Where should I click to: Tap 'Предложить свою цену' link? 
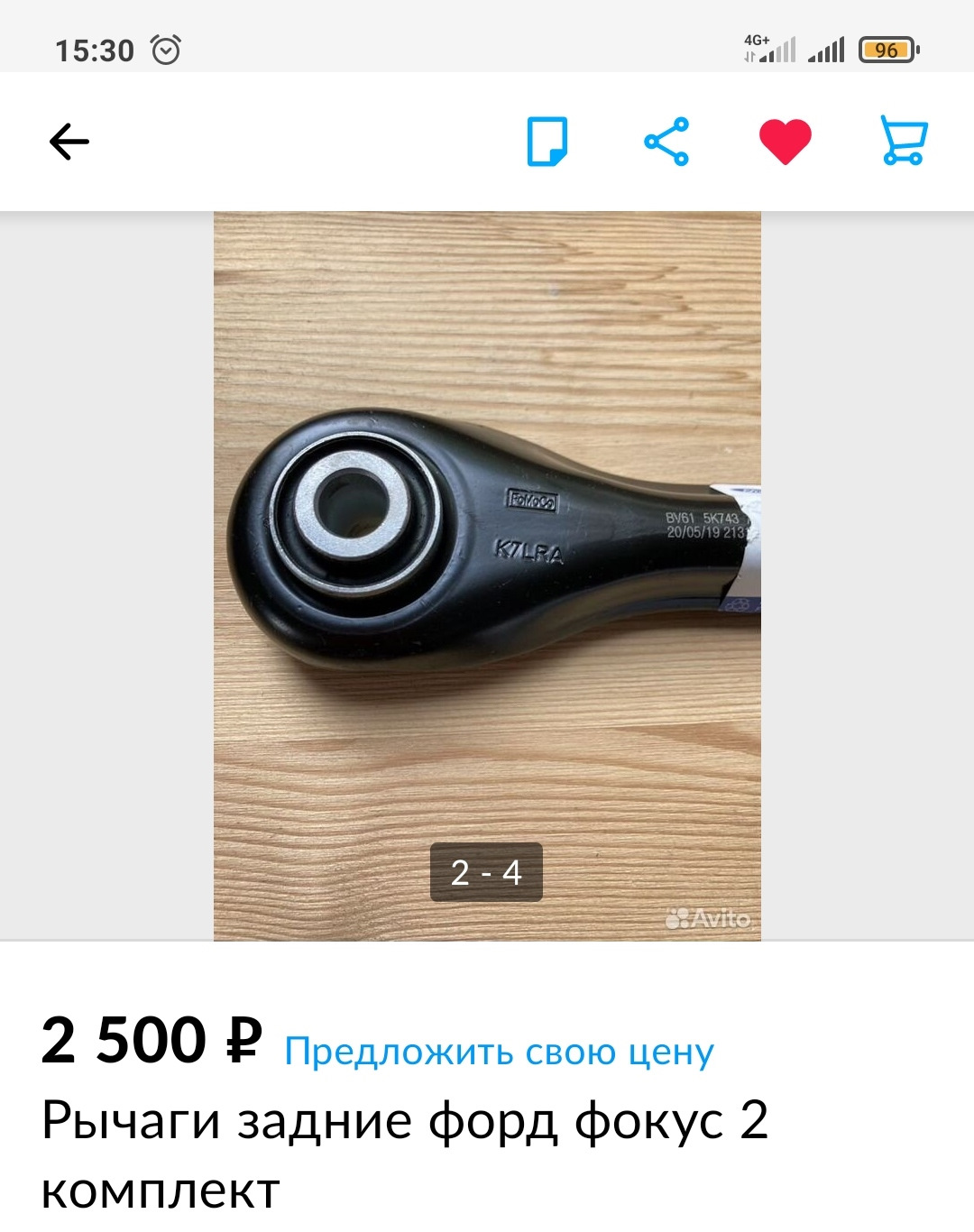[x=499, y=1052]
